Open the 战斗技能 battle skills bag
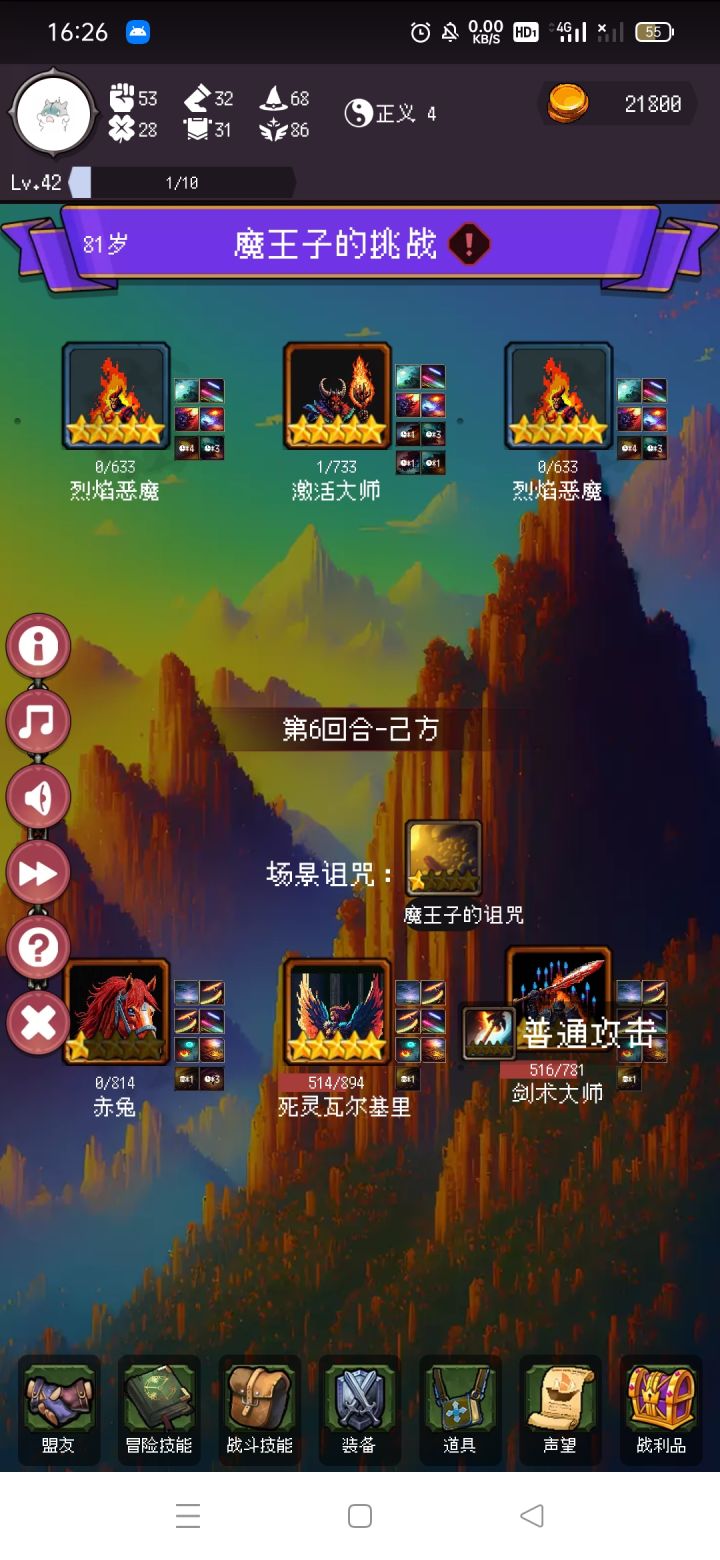 (x=258, y=1405)
